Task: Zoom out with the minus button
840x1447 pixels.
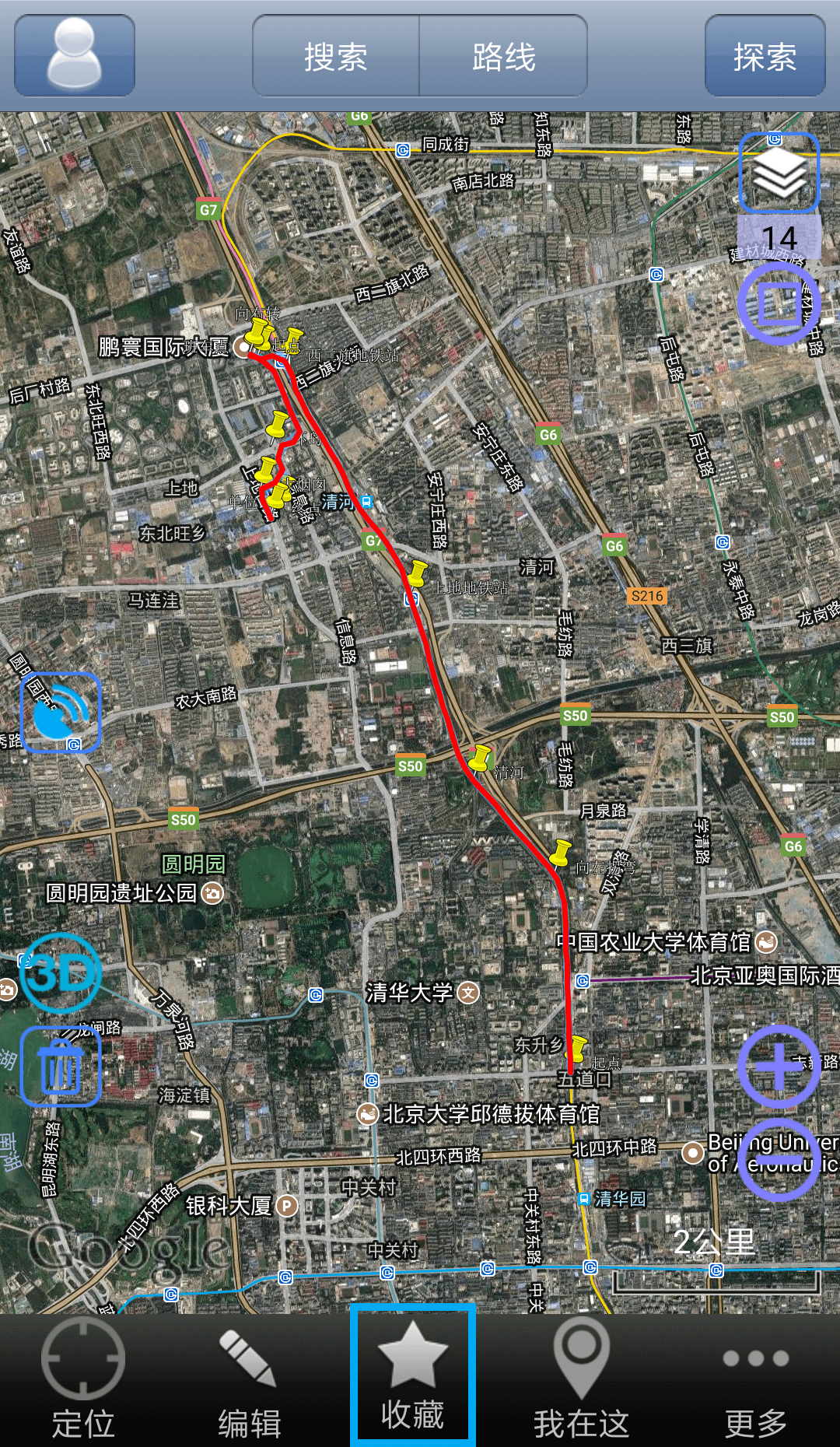Action: tap(779, 1159)
